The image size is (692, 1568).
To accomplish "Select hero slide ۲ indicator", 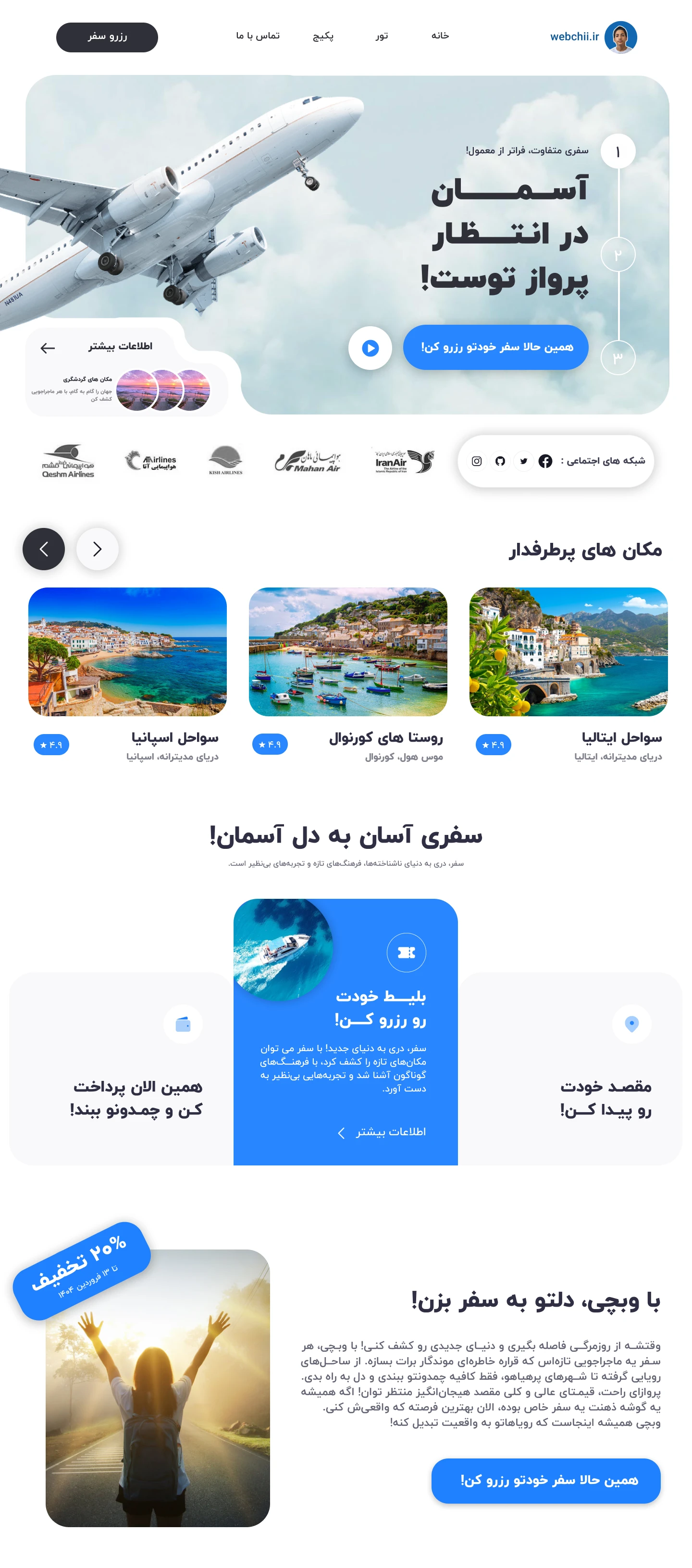I will (x=617, y=255).
